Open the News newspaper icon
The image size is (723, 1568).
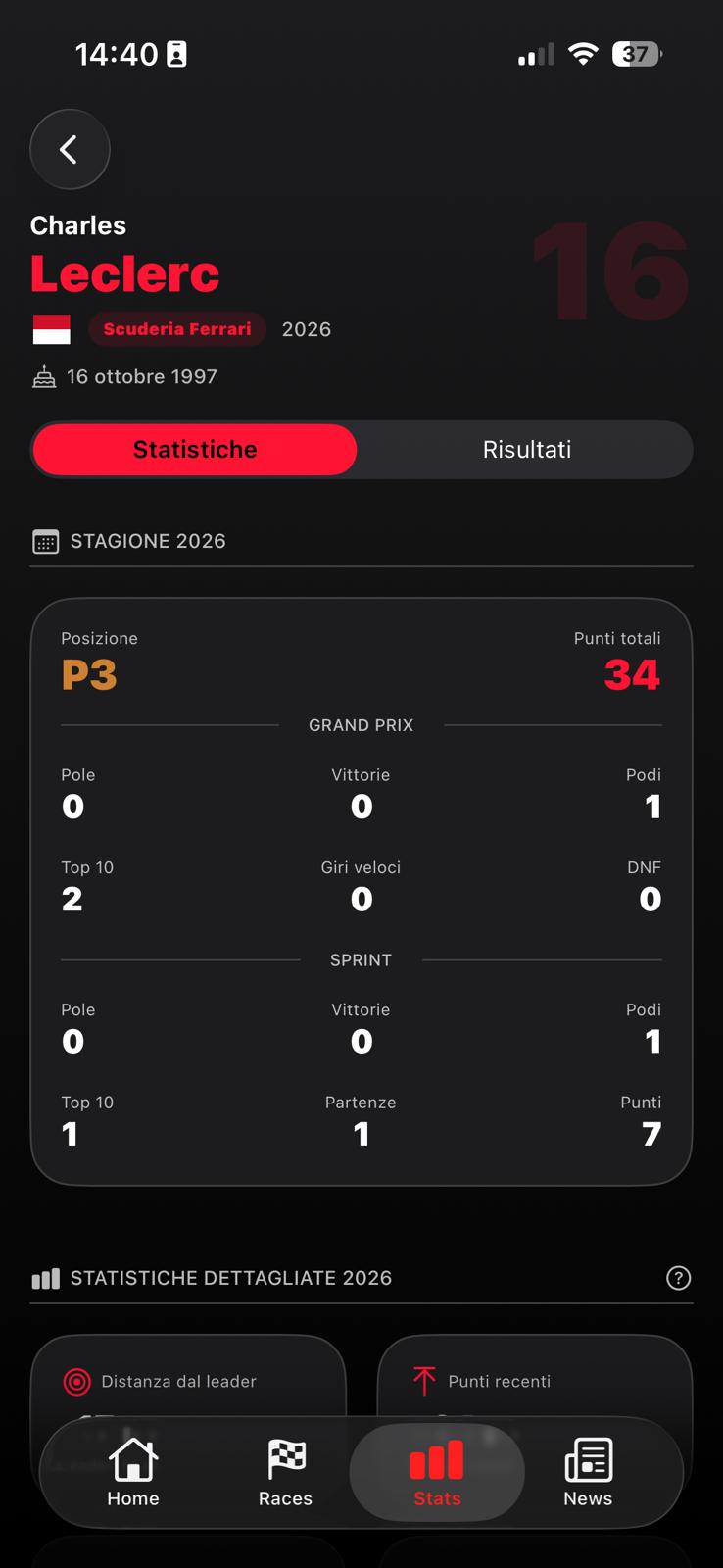588,1458
